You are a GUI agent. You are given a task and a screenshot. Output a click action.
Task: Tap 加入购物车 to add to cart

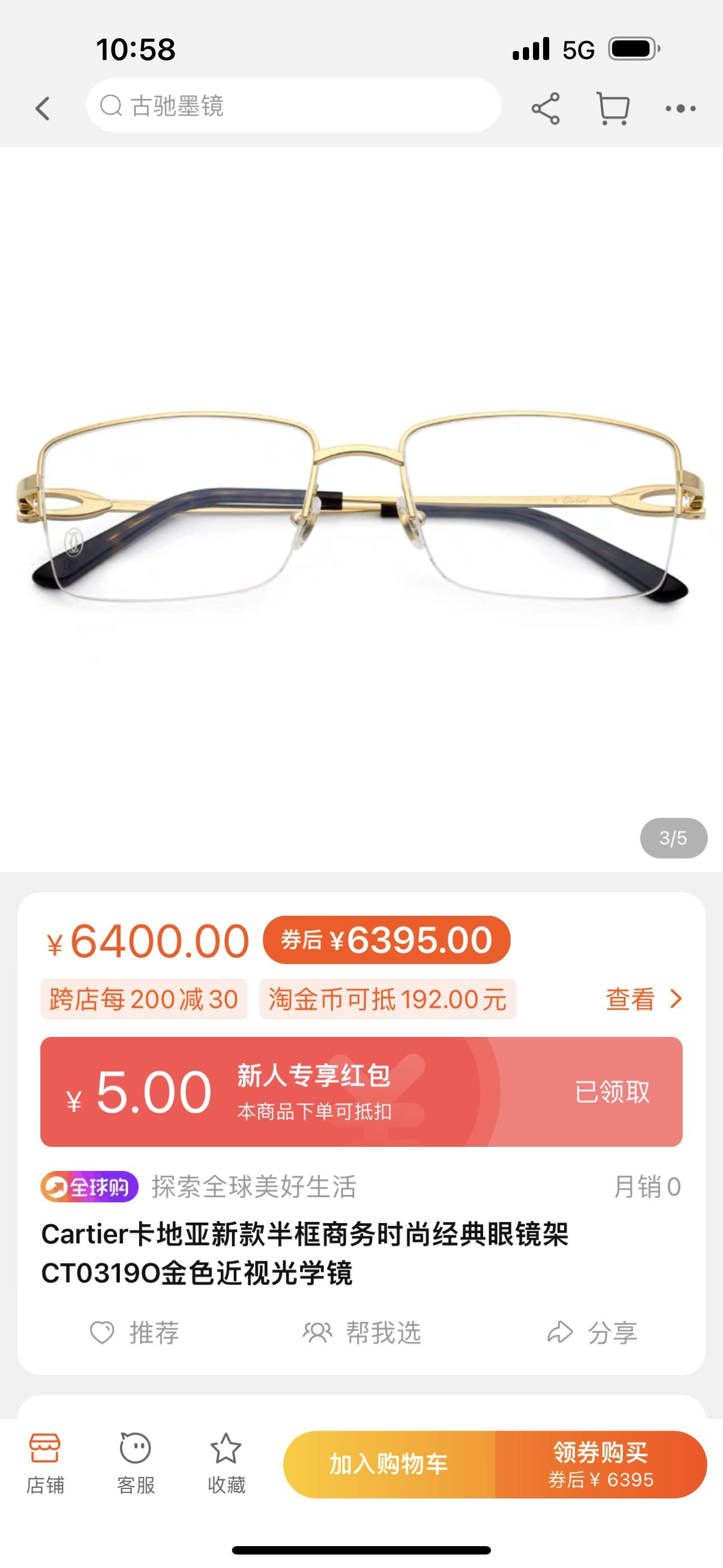(x=389, y=1464)
